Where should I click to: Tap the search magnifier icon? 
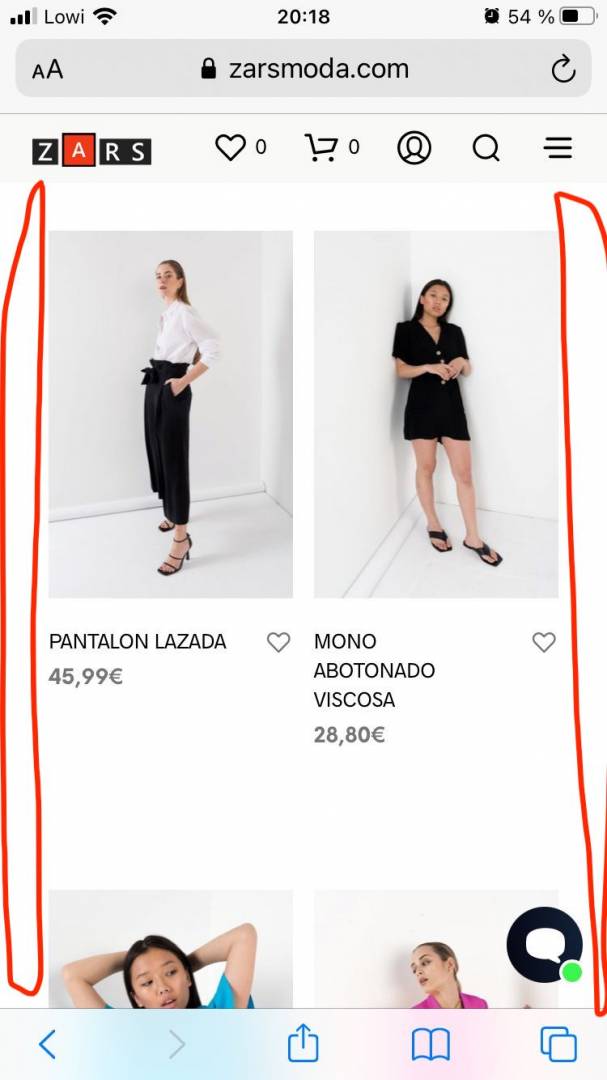click(x=486, y=147)
